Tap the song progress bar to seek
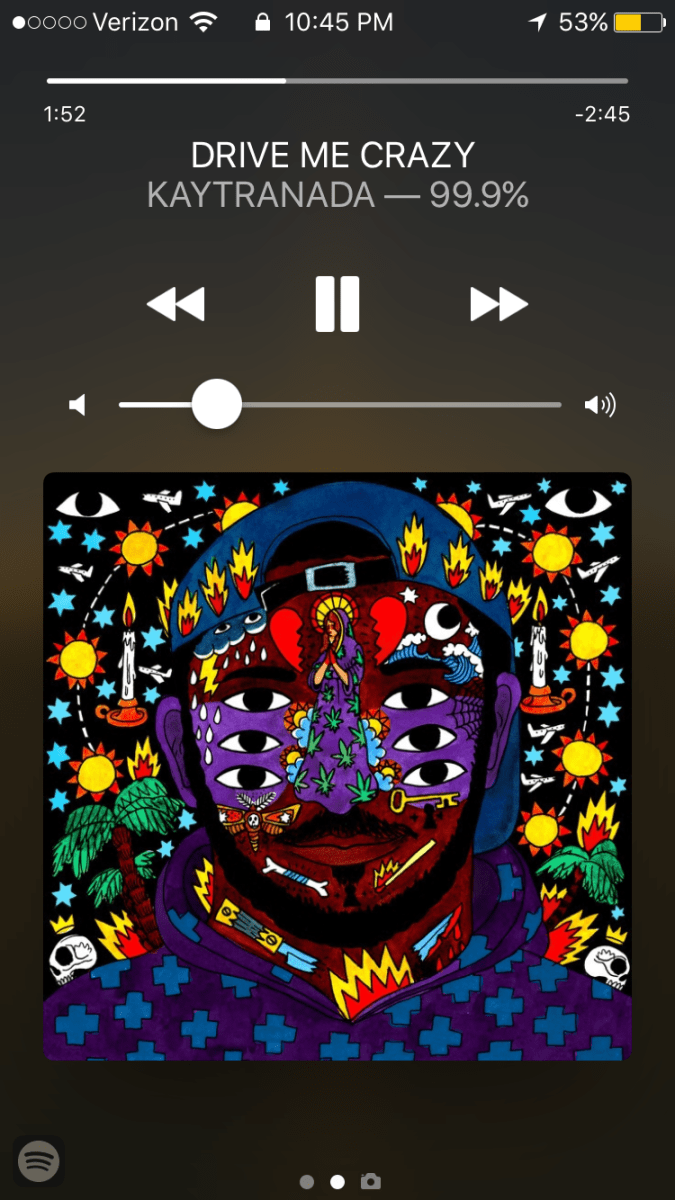 pos(337,80)
